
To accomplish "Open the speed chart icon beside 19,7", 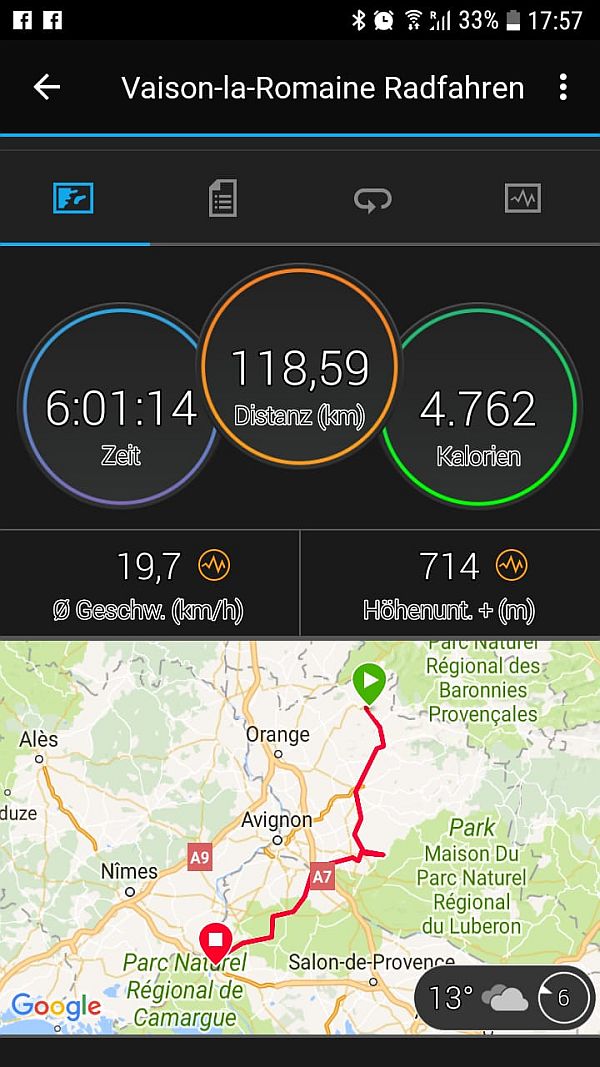I will pos(214,565).
